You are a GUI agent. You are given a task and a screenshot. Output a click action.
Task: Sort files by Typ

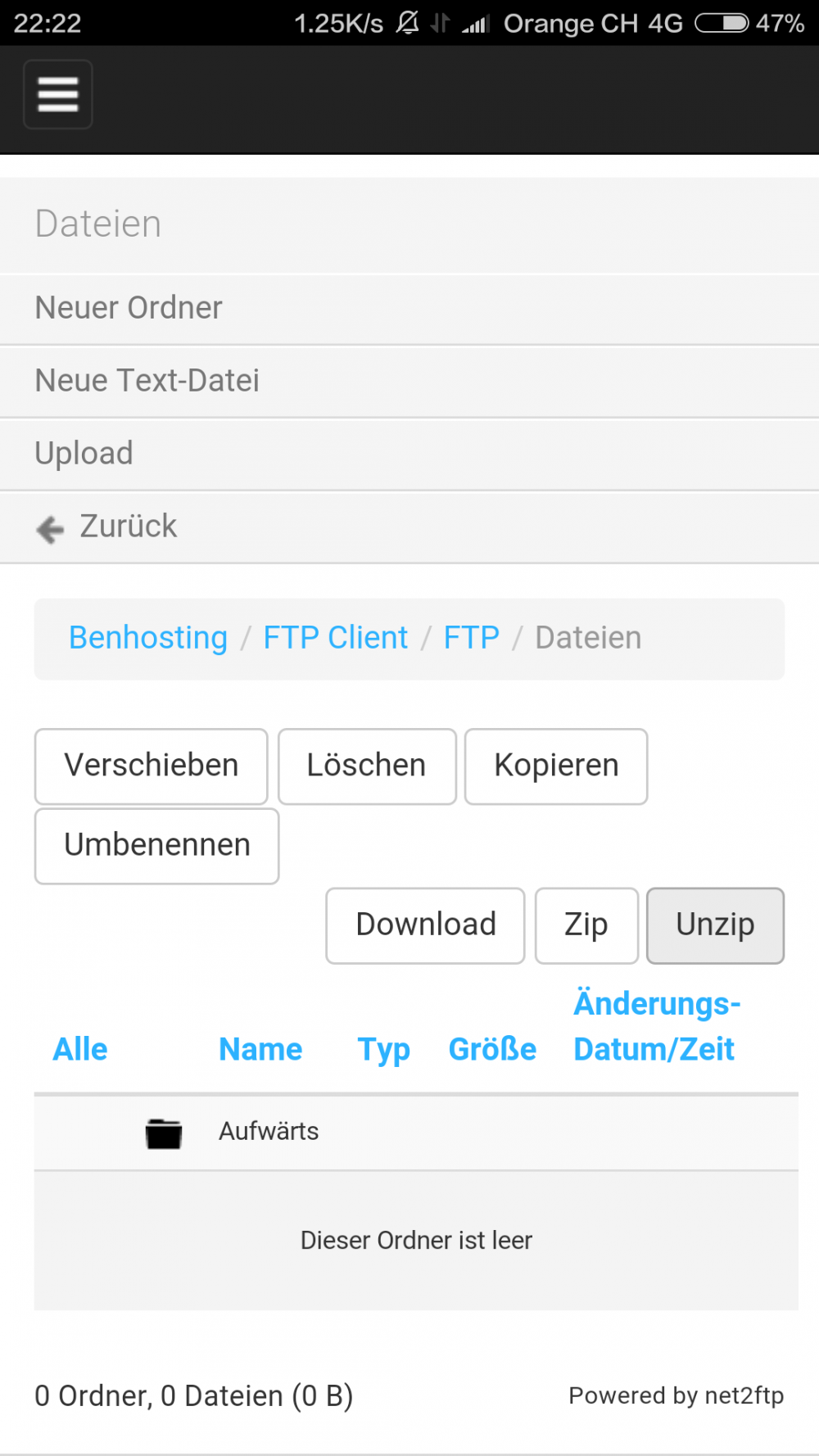(383, 1050)
